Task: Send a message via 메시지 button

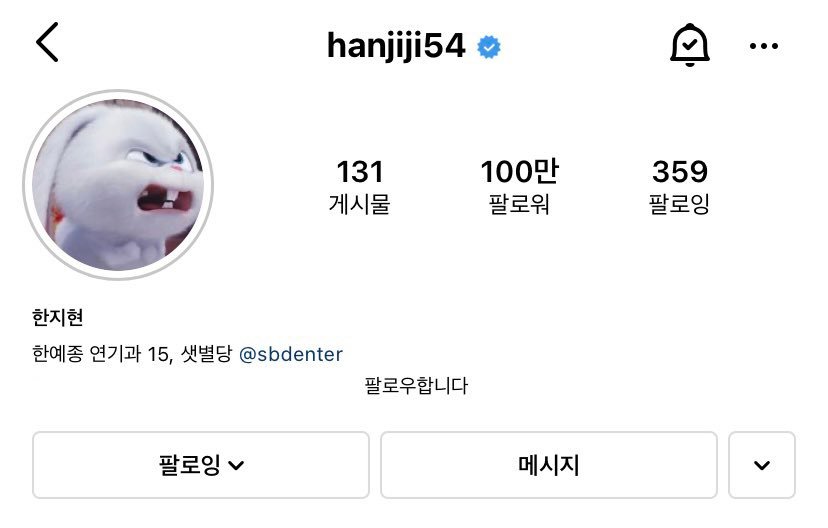Action: (x=548, y=465)
